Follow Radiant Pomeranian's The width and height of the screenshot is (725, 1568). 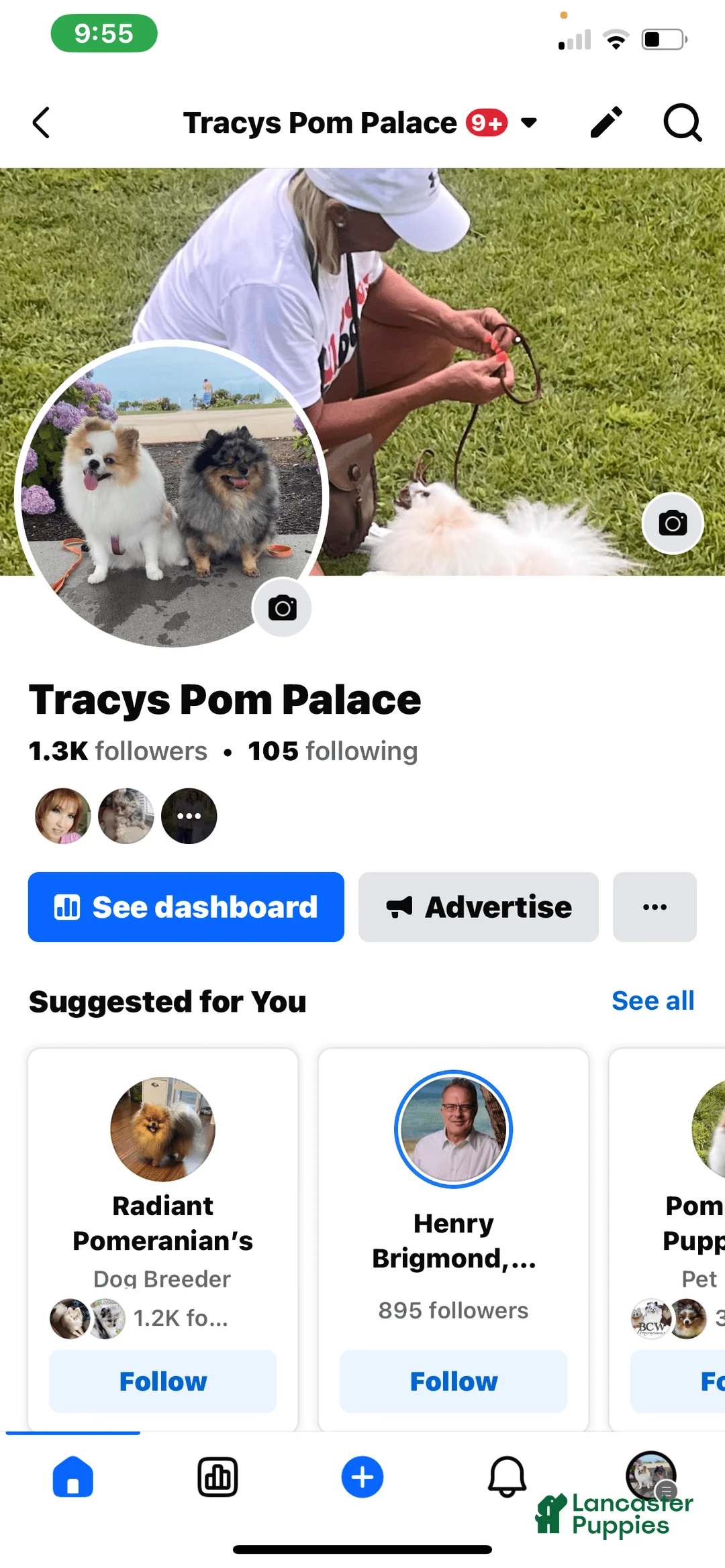162,1381
